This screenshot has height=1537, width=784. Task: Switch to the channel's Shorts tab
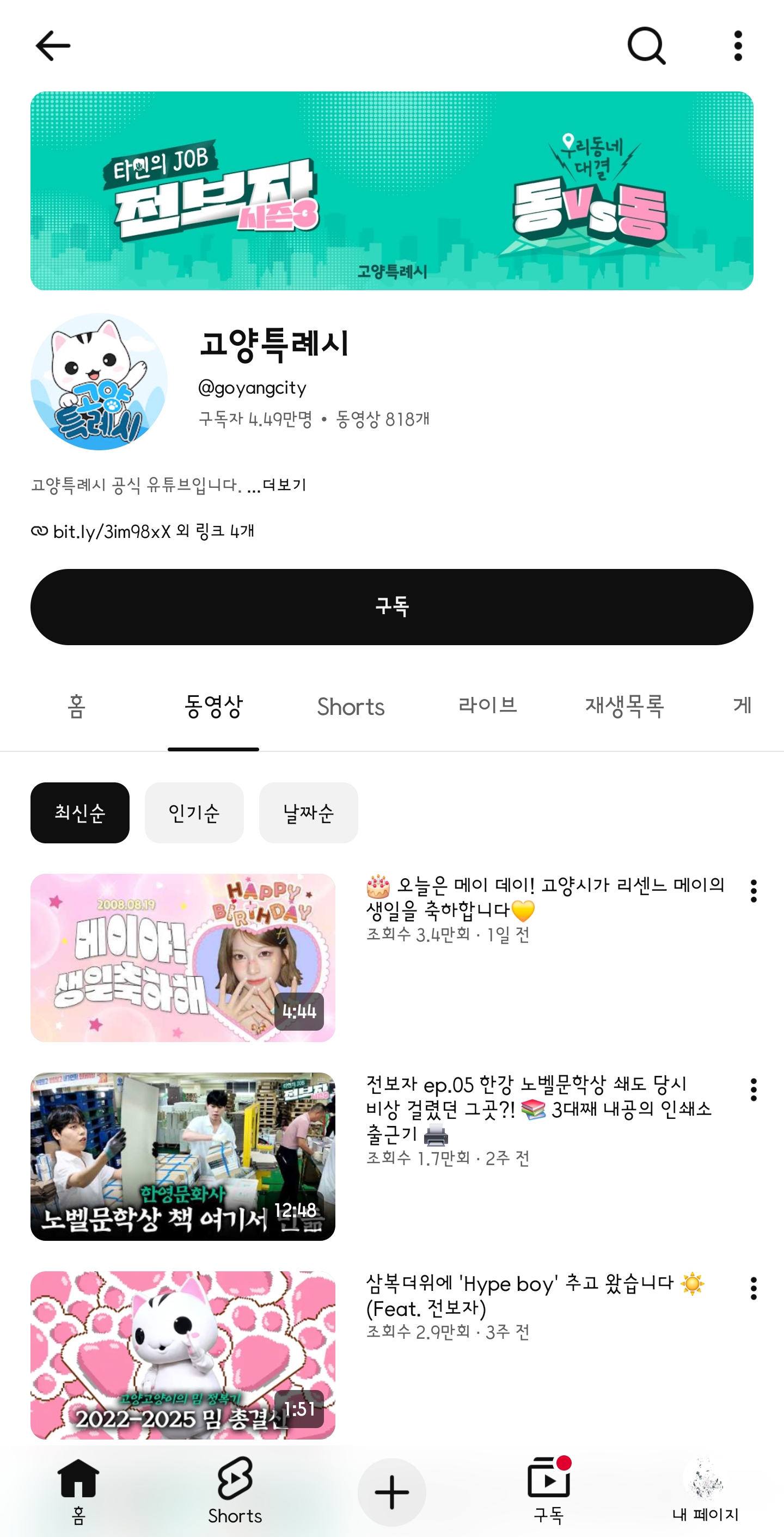(x=351, y=707)
